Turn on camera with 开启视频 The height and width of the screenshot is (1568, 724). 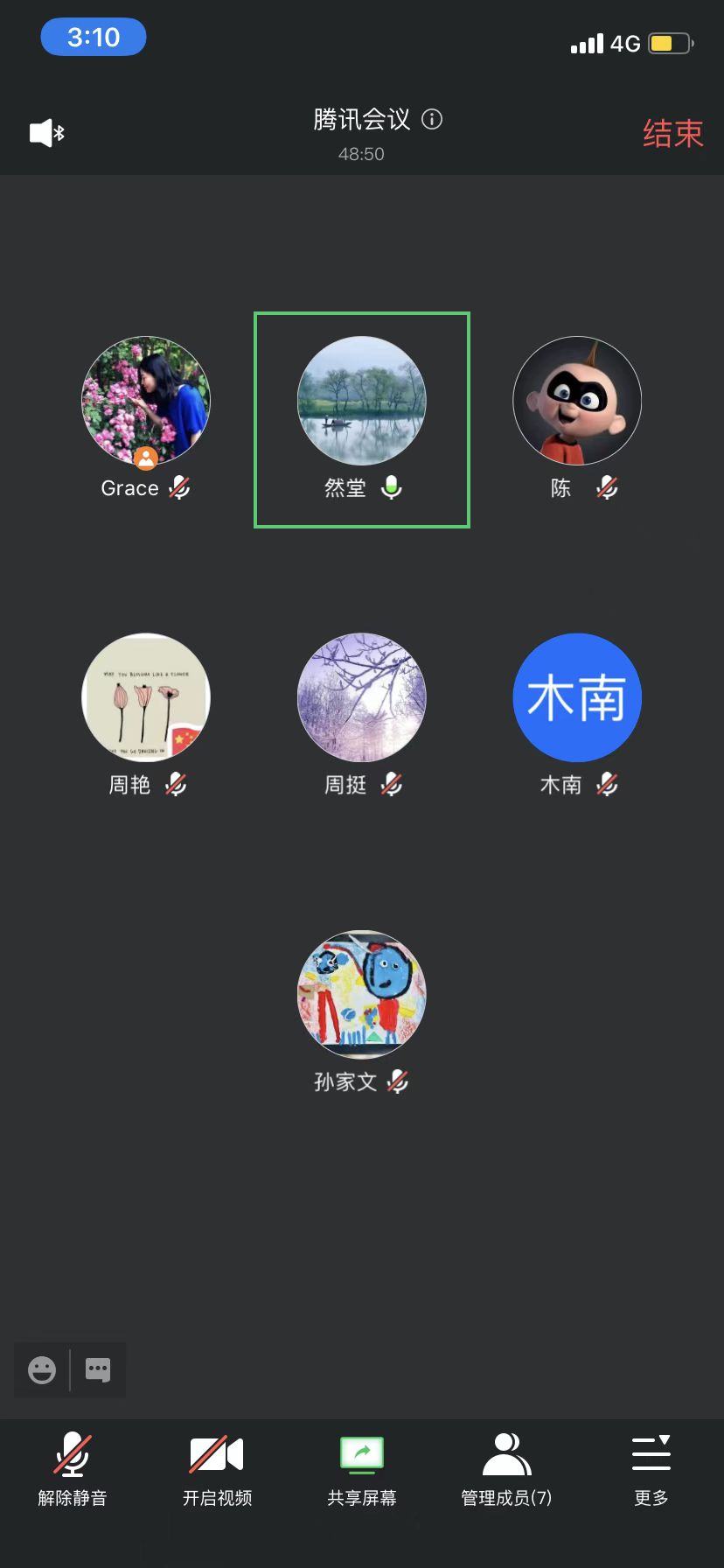[x=217, y=1470]
